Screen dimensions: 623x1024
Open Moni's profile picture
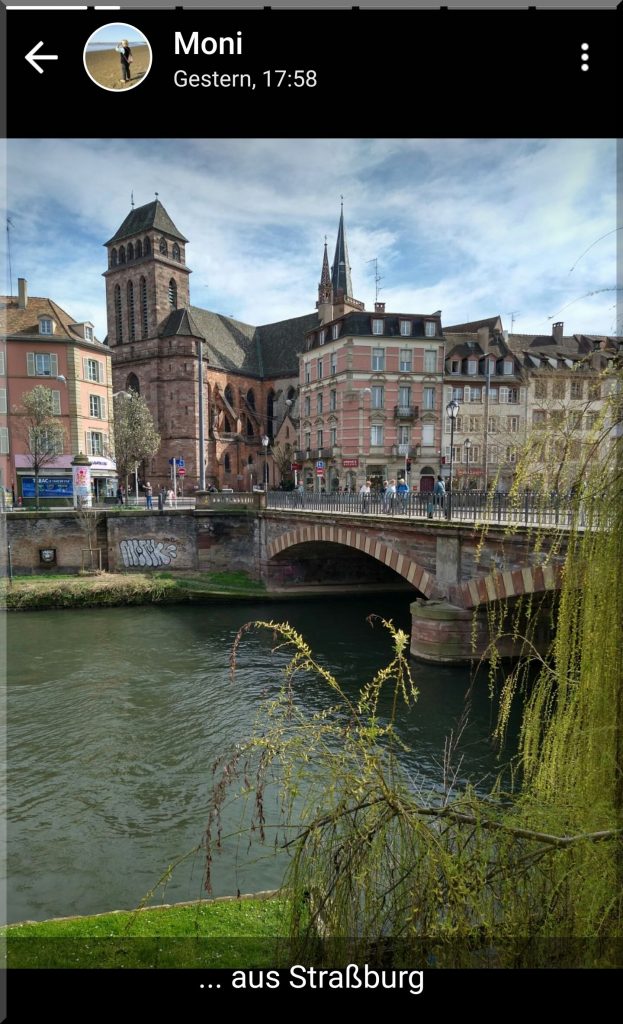pyautogui.click(x=117, y=58)
